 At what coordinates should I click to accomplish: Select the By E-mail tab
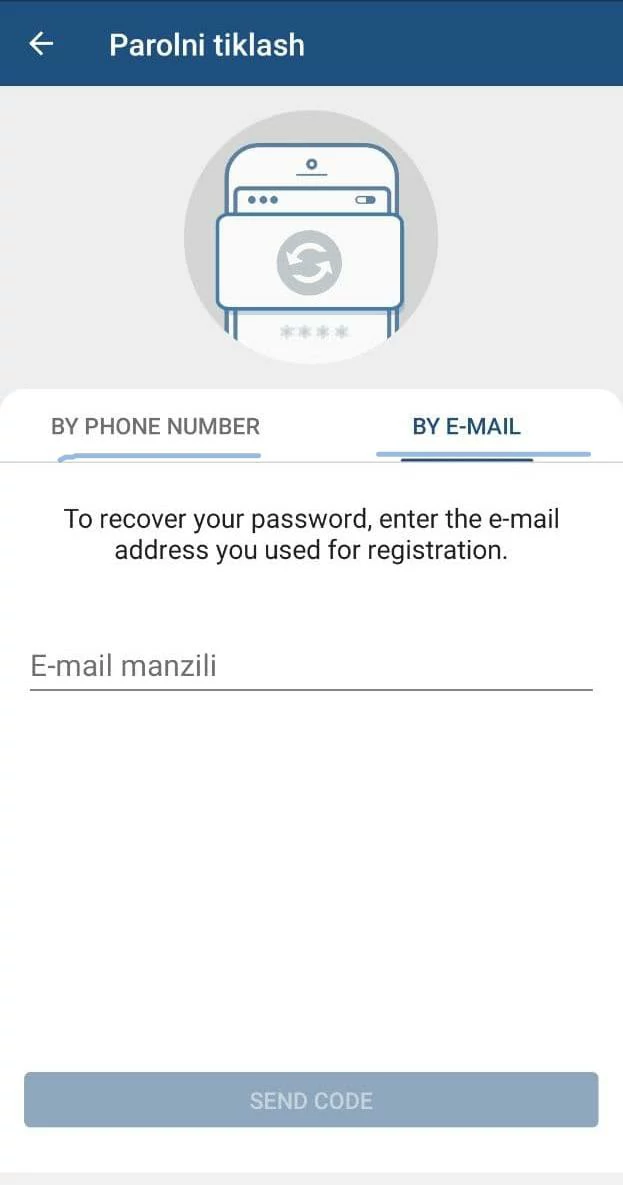[x=466, y=427]
